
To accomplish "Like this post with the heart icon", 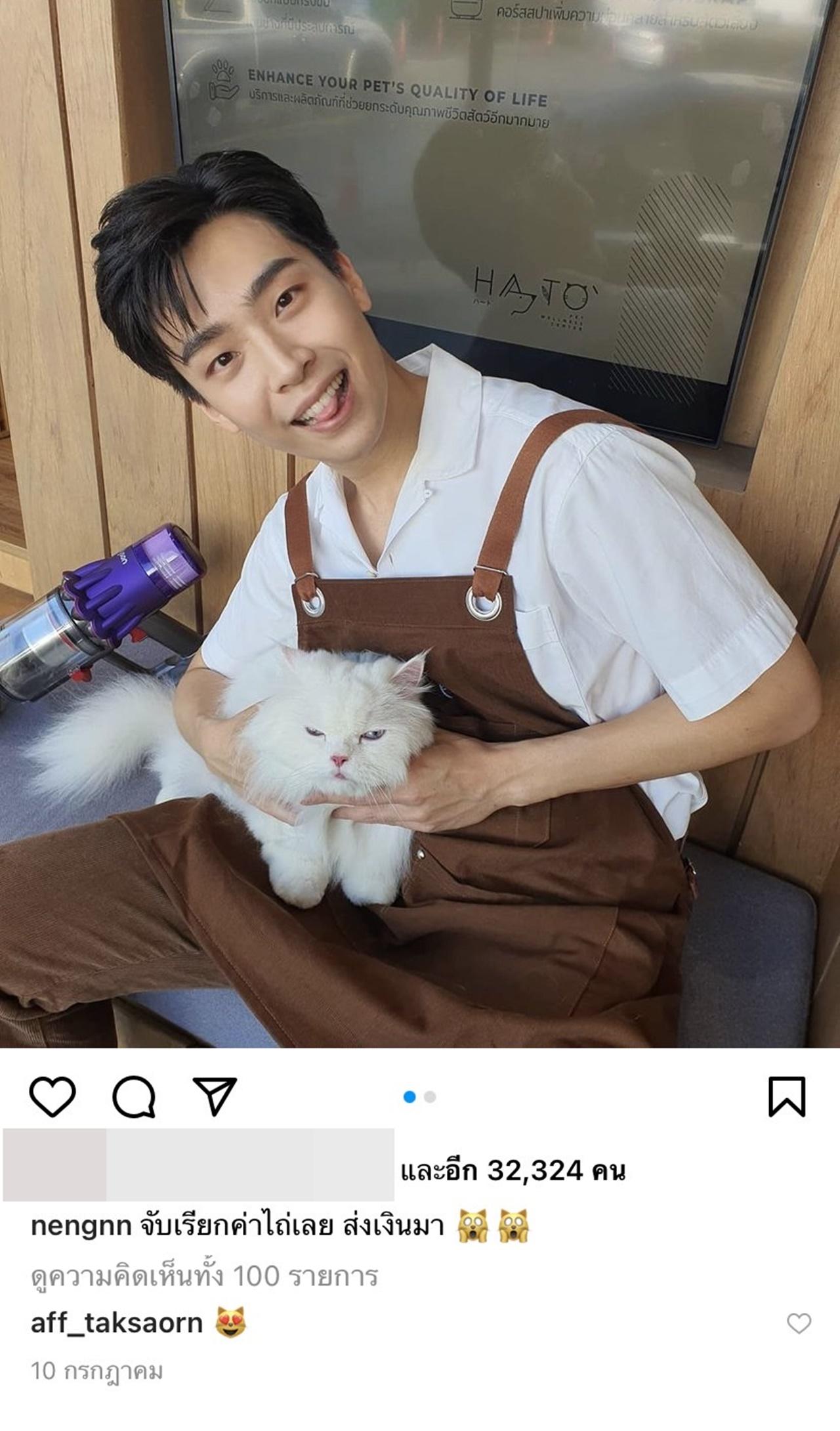I will tap(52, 1097).
